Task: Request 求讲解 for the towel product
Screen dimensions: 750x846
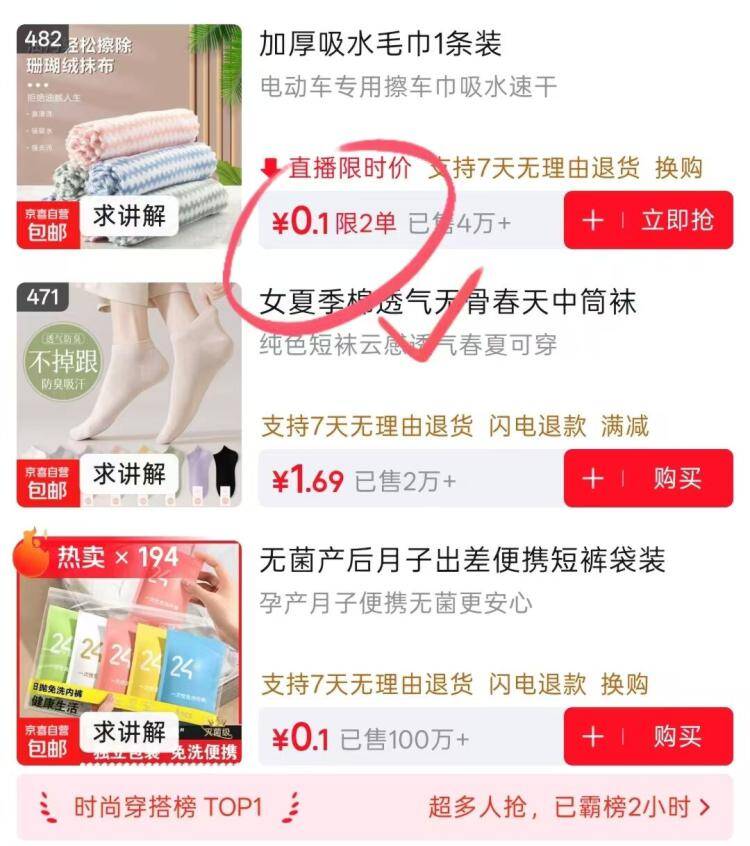Action: pos(129,216)
